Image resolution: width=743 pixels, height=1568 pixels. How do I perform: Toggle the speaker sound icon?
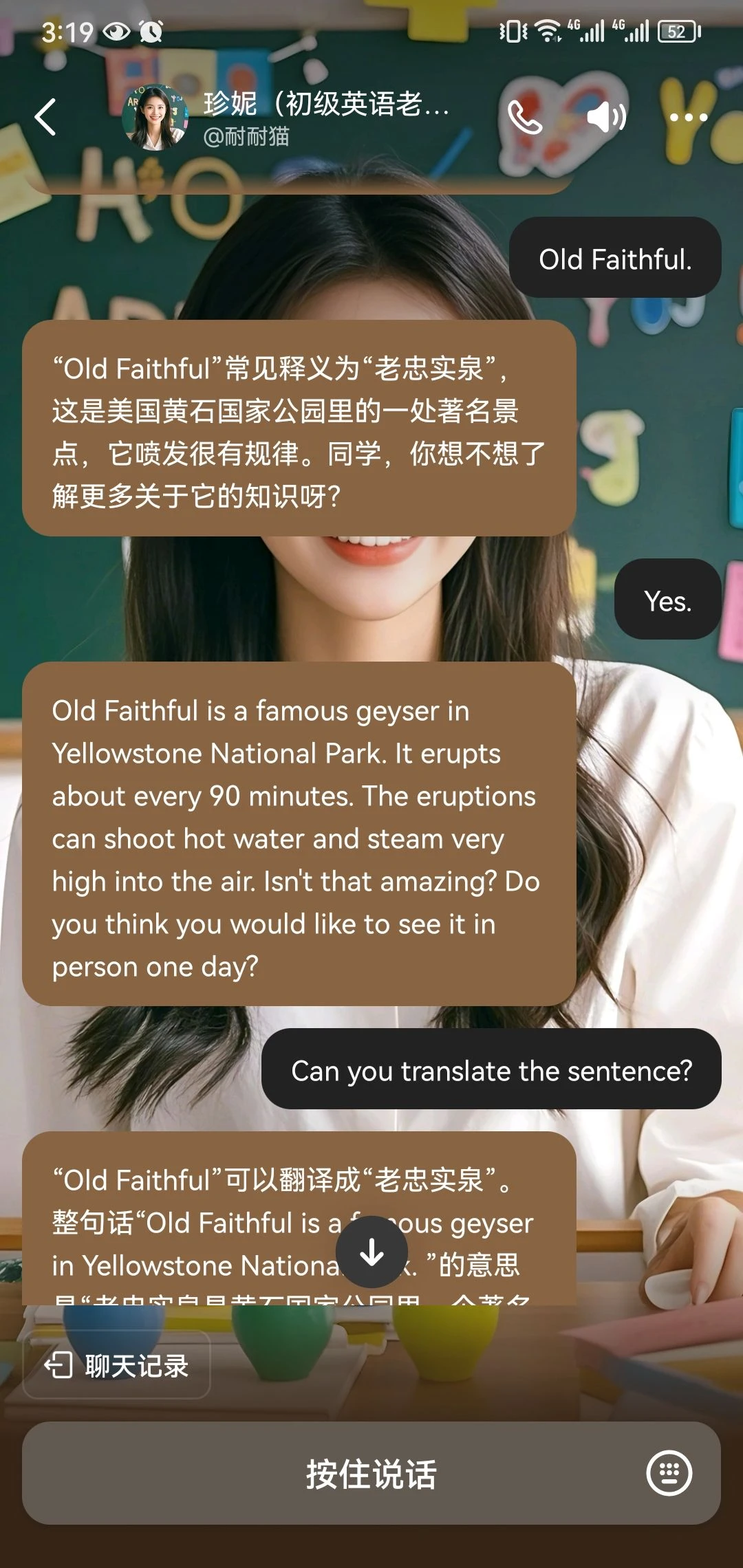pos(606,117)
